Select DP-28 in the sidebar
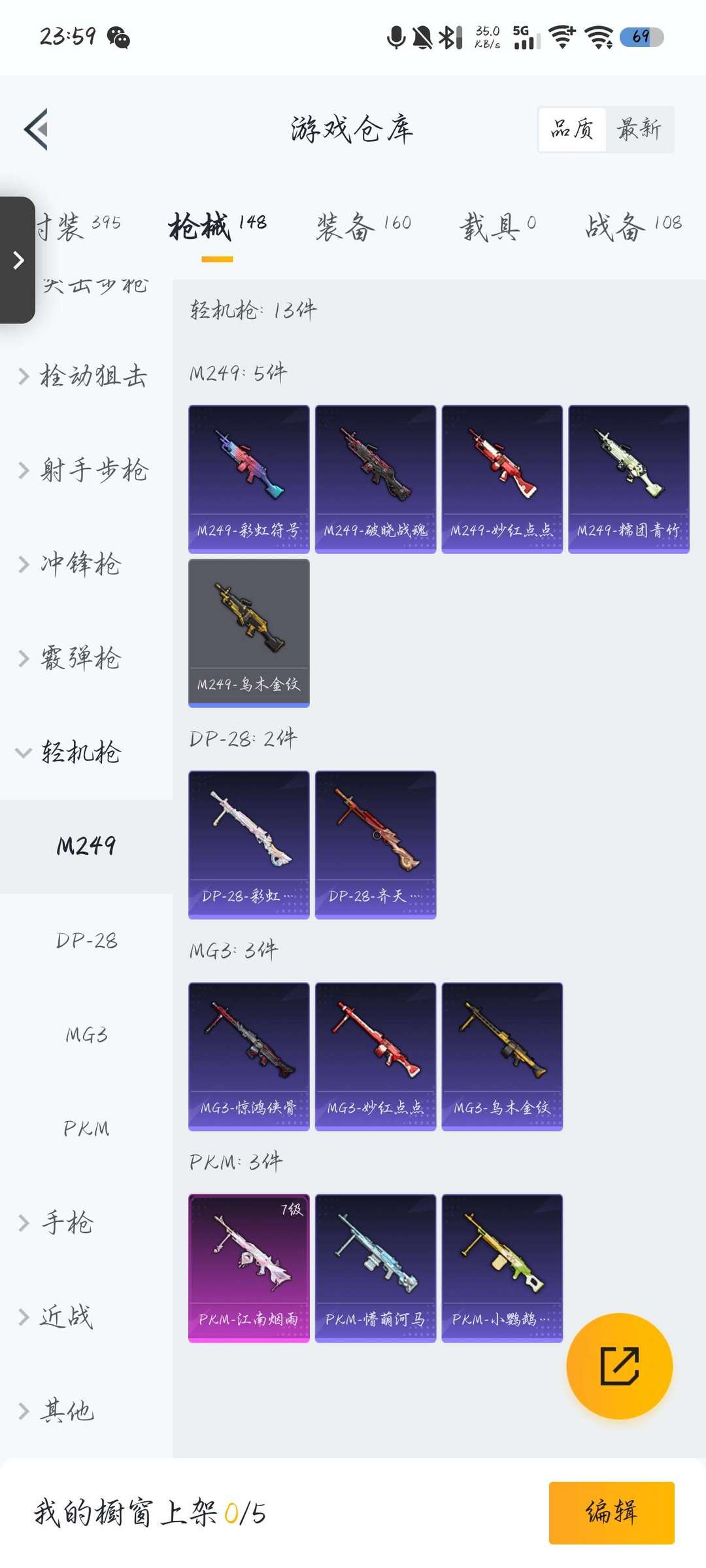The width and height of the screenshot is (706, 1568). pyautogui.click(x=86, y=940)
